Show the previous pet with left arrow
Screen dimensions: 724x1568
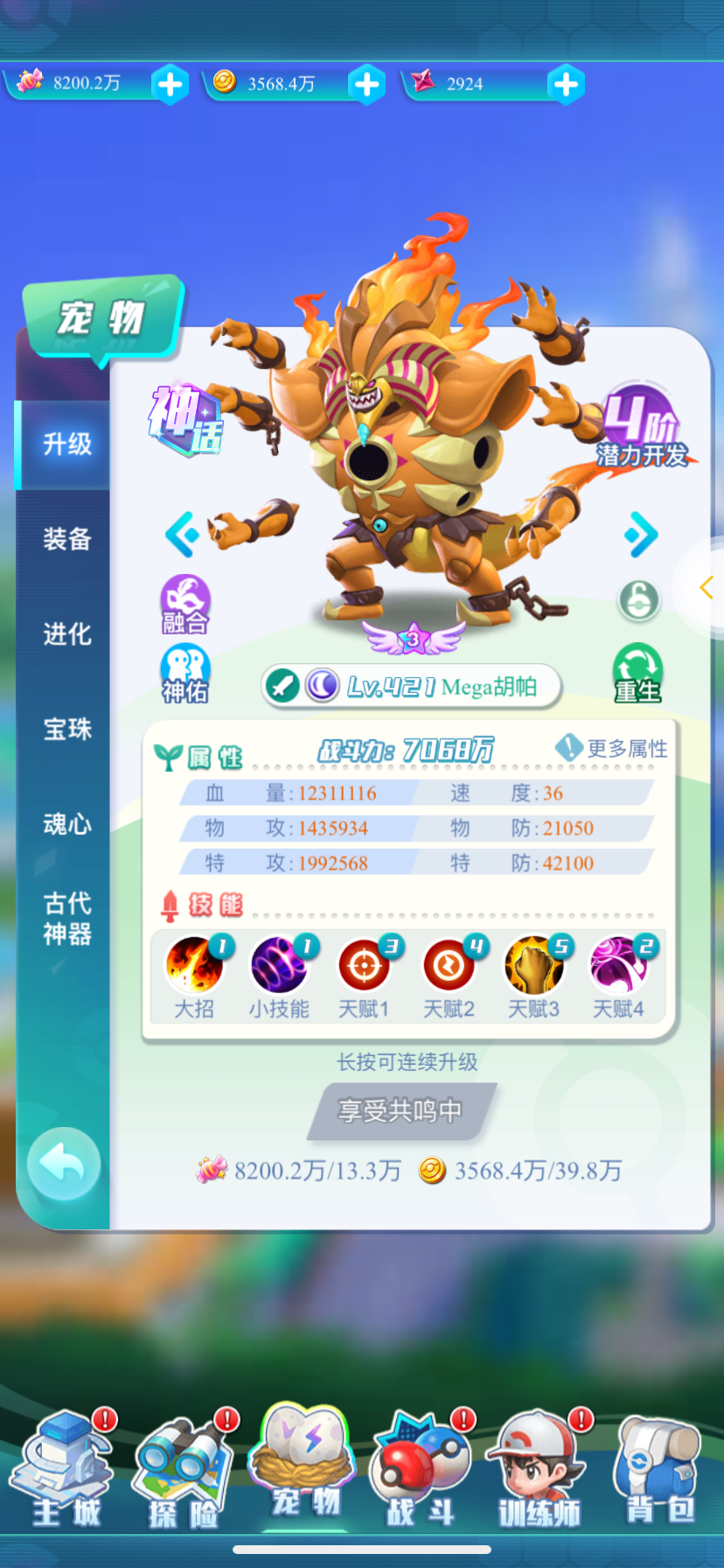(182, 533)
